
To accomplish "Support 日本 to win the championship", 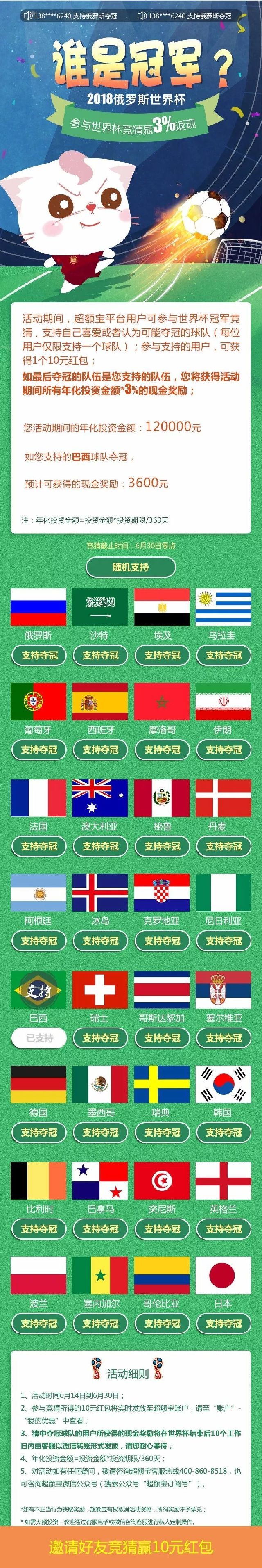I will (x=223, y=1323).
